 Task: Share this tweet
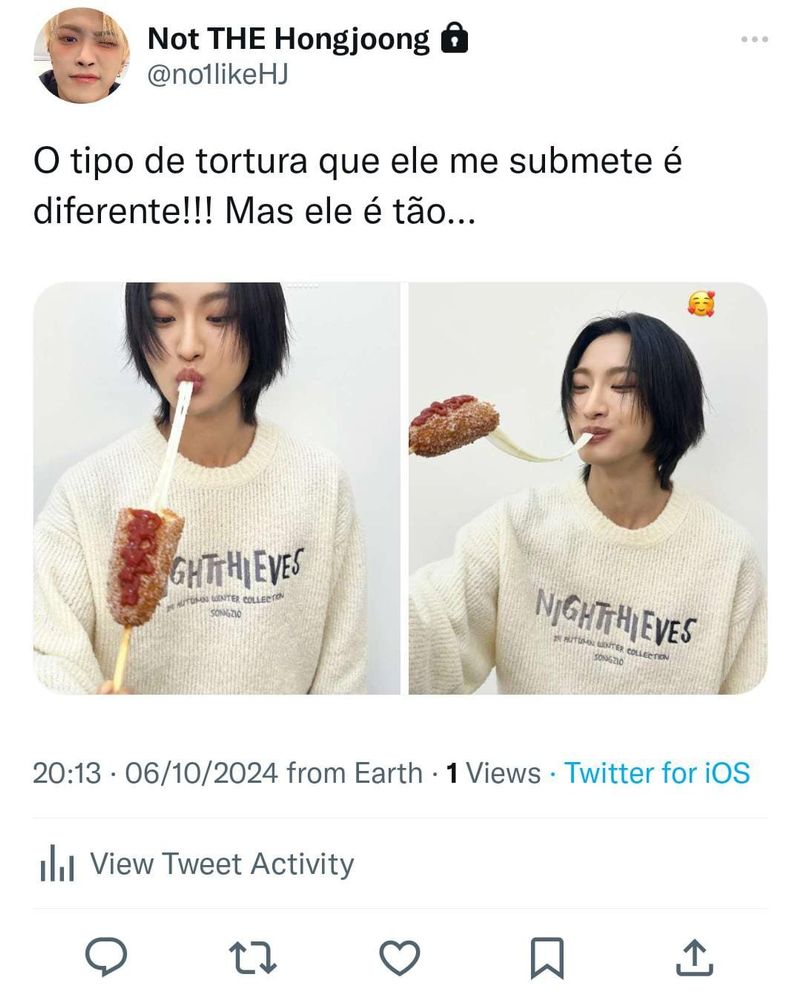(694, 957)
